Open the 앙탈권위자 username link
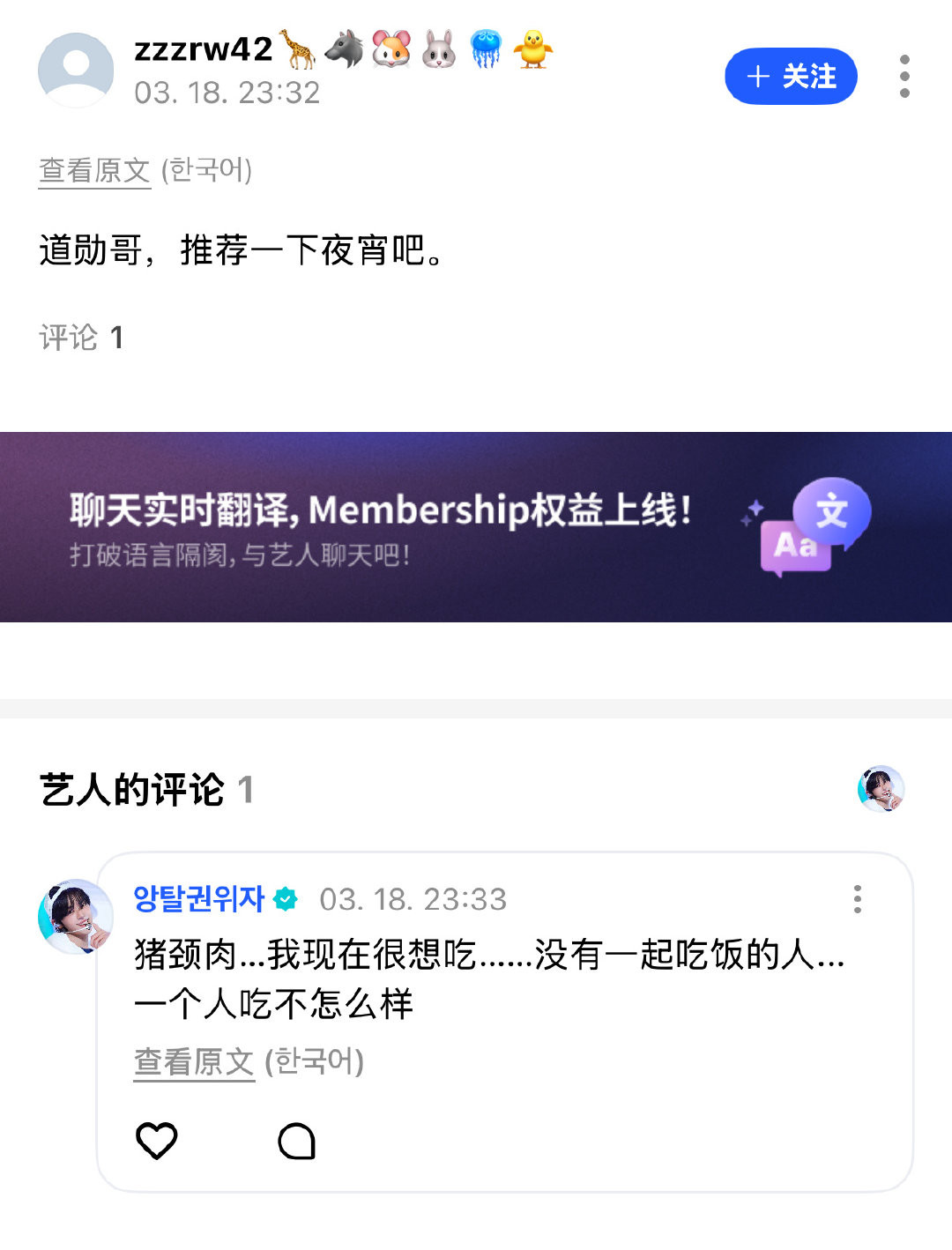This screenshot has width=952, height=1250. tap(199, 898)
